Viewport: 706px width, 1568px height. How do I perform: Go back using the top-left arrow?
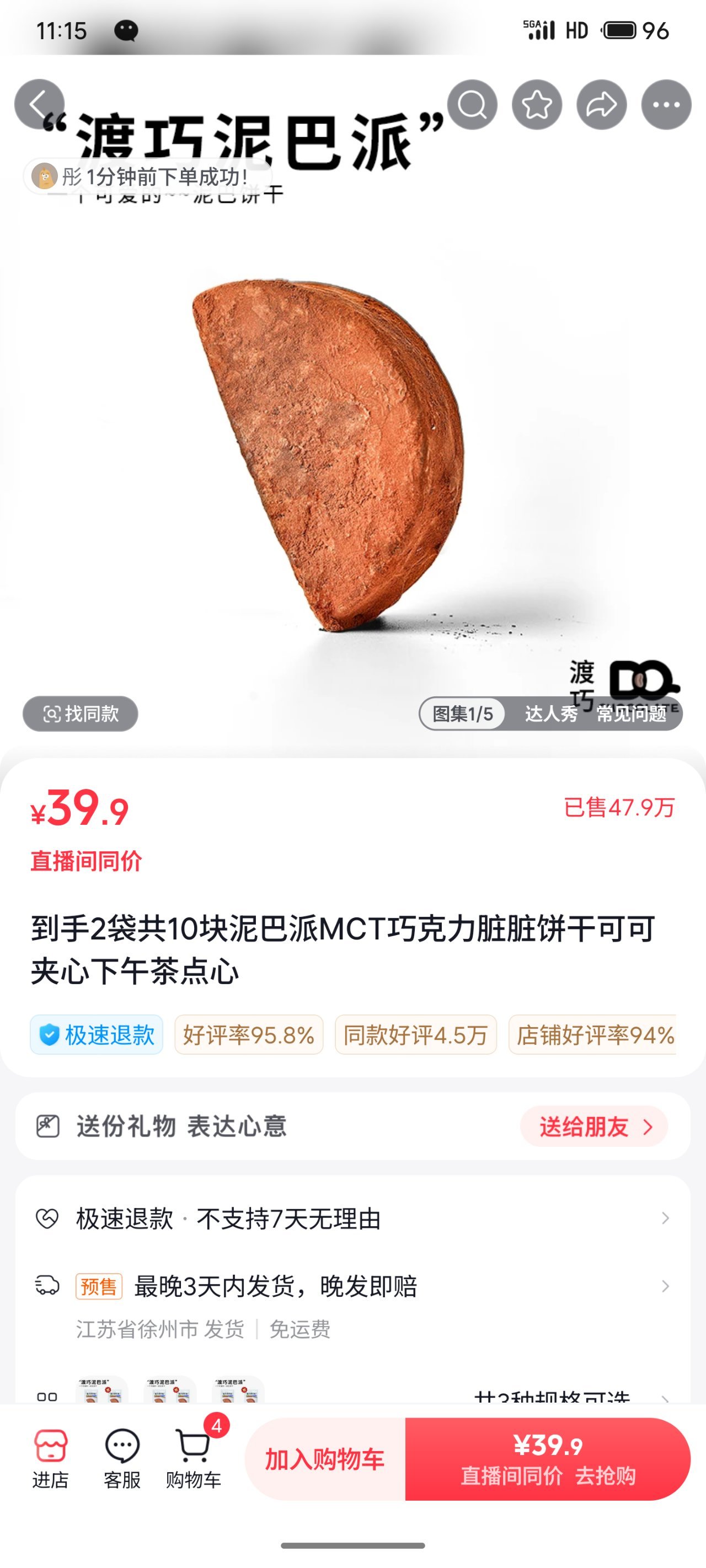[x=39, y=104]
